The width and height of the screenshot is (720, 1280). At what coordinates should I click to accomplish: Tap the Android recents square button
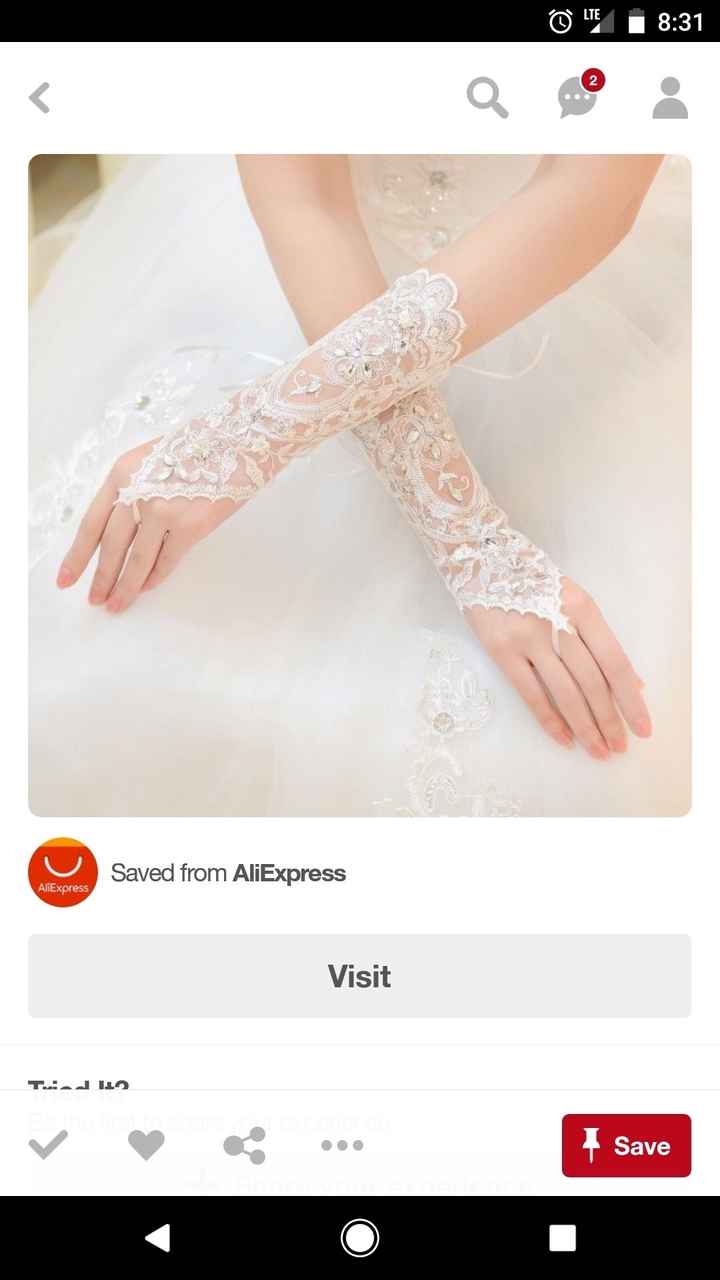[562, 1238]
